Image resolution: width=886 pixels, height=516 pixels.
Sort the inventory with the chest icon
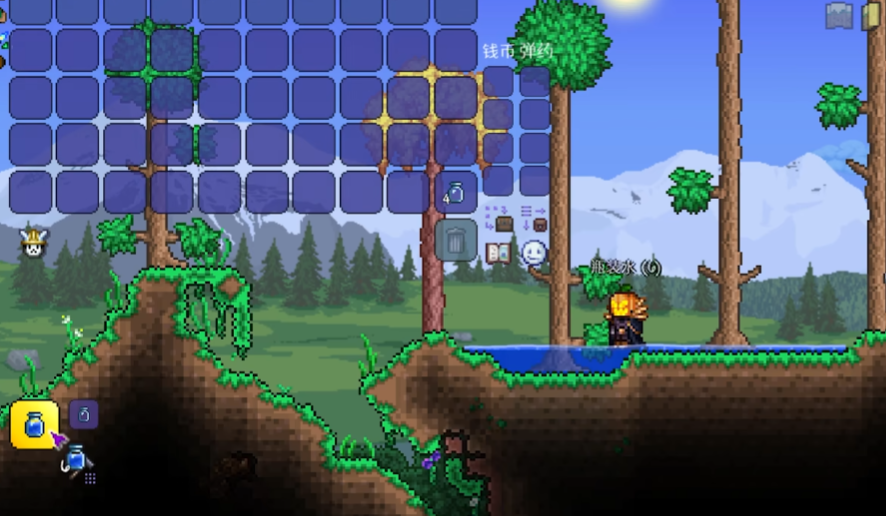[x=534, y=217]
